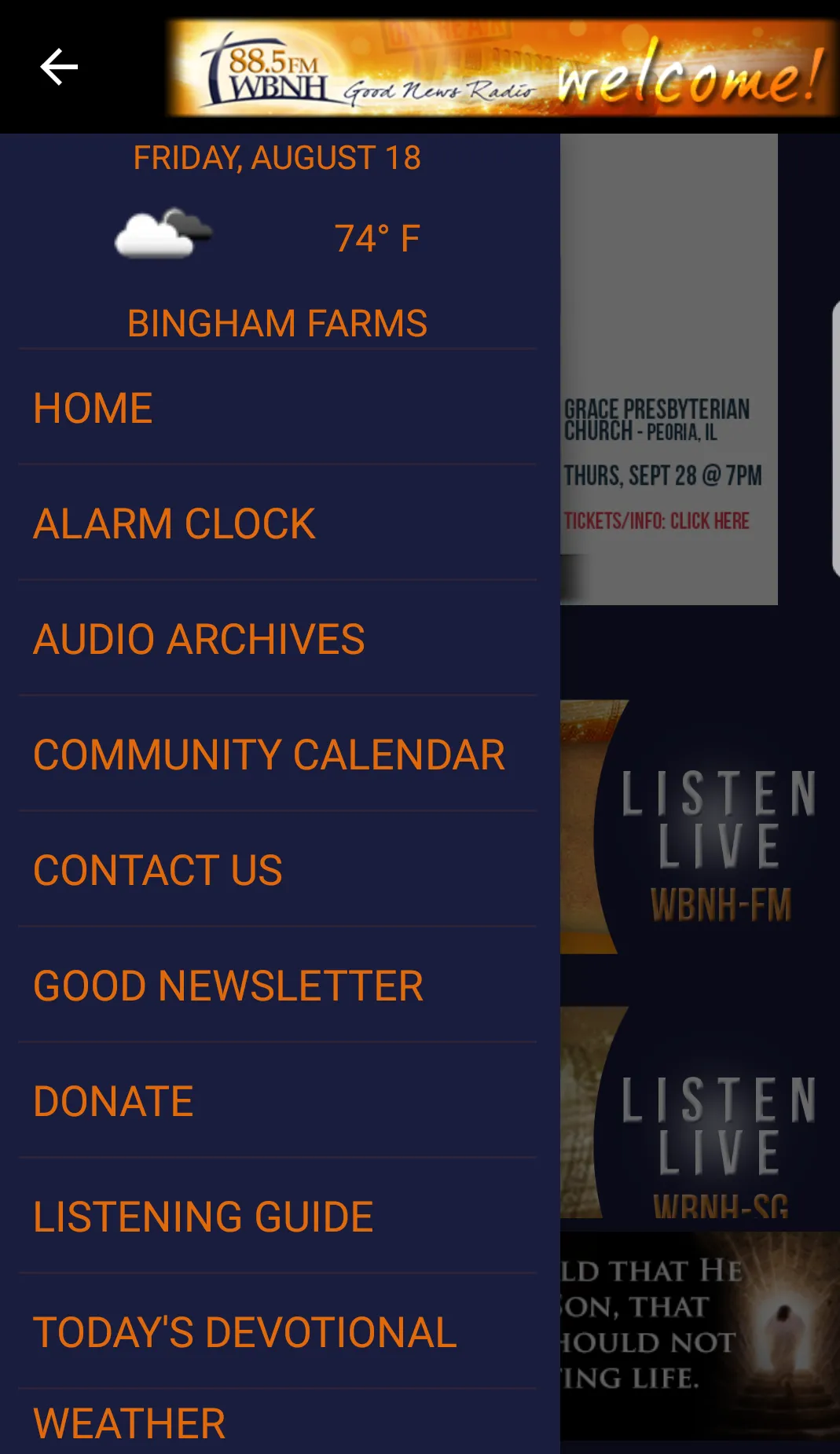Read Today's Devotional
Viewport: 840px width, 1454px height.
click(244, 1332)
